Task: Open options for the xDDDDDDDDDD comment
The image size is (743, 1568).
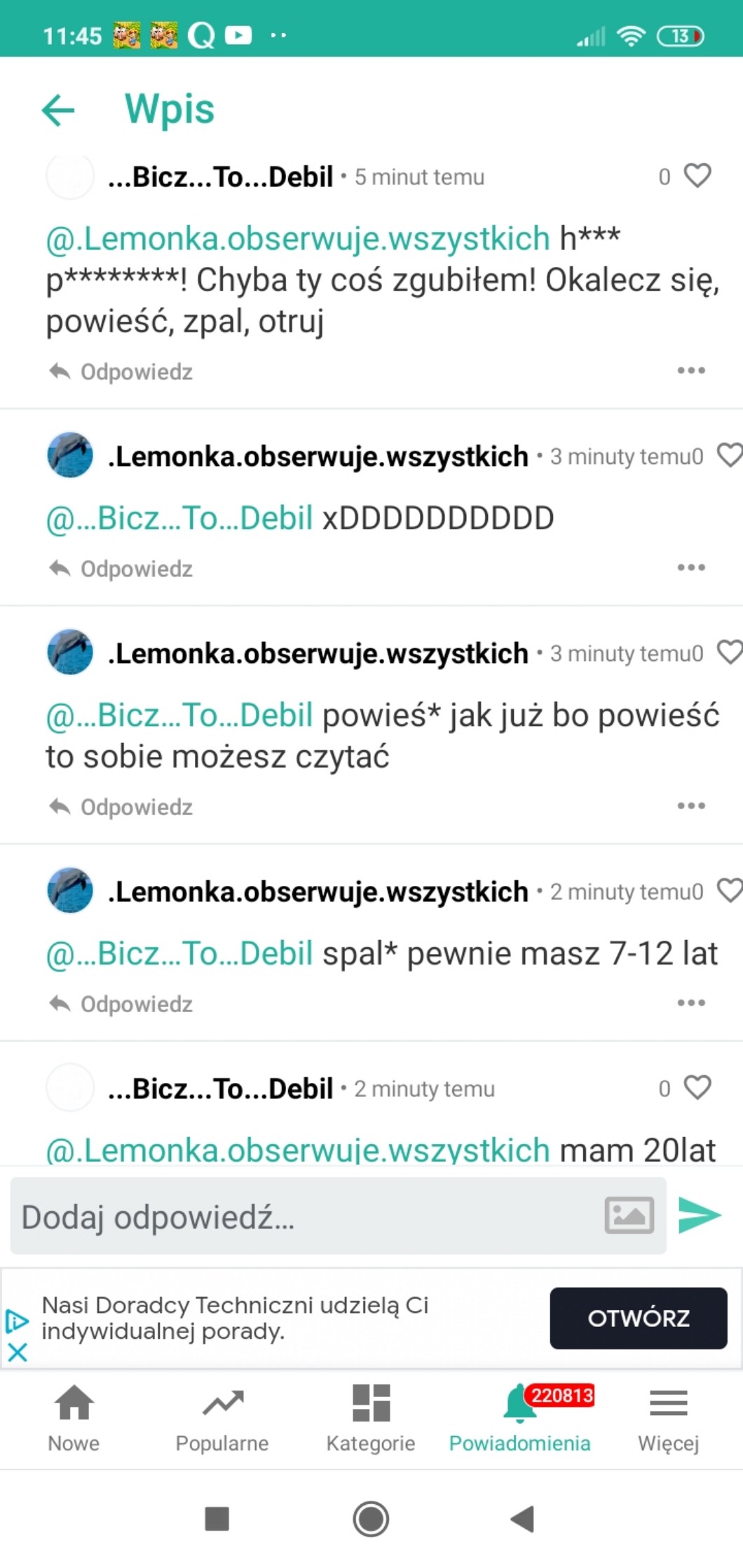Action: 690,567
